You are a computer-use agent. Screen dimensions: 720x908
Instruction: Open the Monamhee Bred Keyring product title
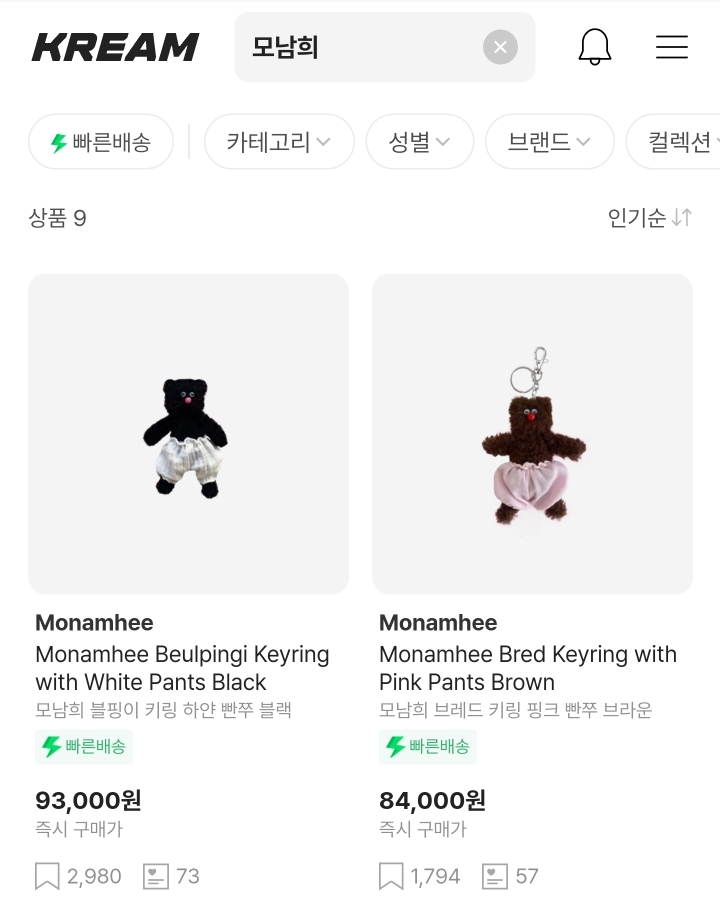coord(527,668)
